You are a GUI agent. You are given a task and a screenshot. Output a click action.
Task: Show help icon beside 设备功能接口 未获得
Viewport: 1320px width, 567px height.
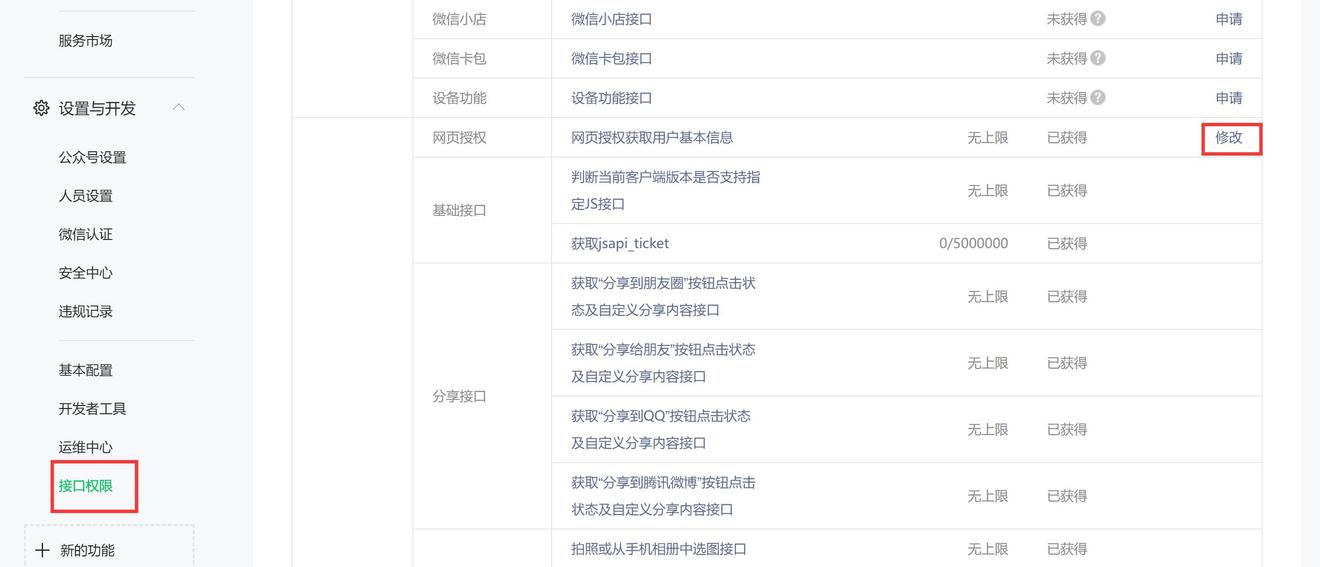[x=1098, y=97]
